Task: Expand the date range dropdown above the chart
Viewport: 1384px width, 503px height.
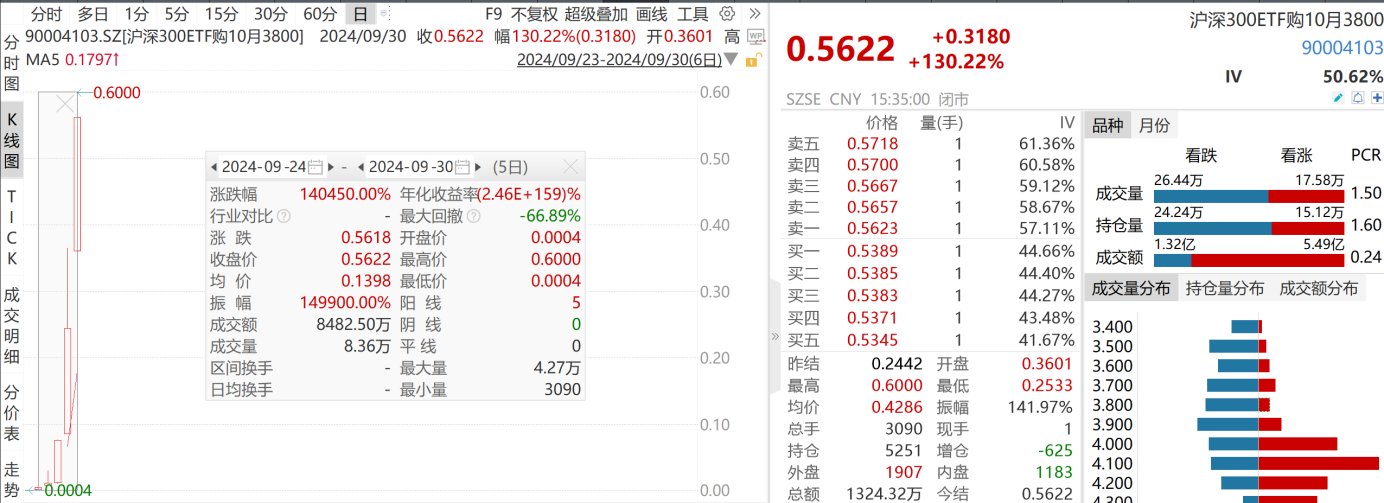Action: 731,60
